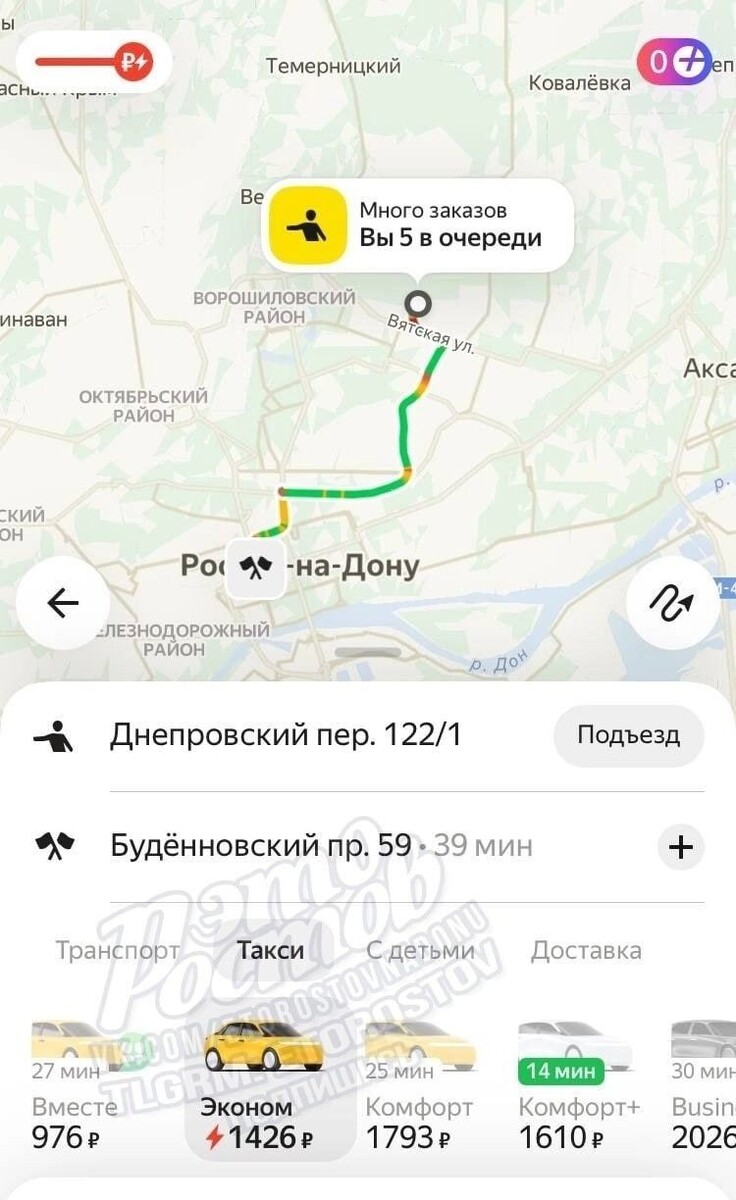Add a stop using the plus button
This screenshot has width=736, height=1200.
[681, 845]
